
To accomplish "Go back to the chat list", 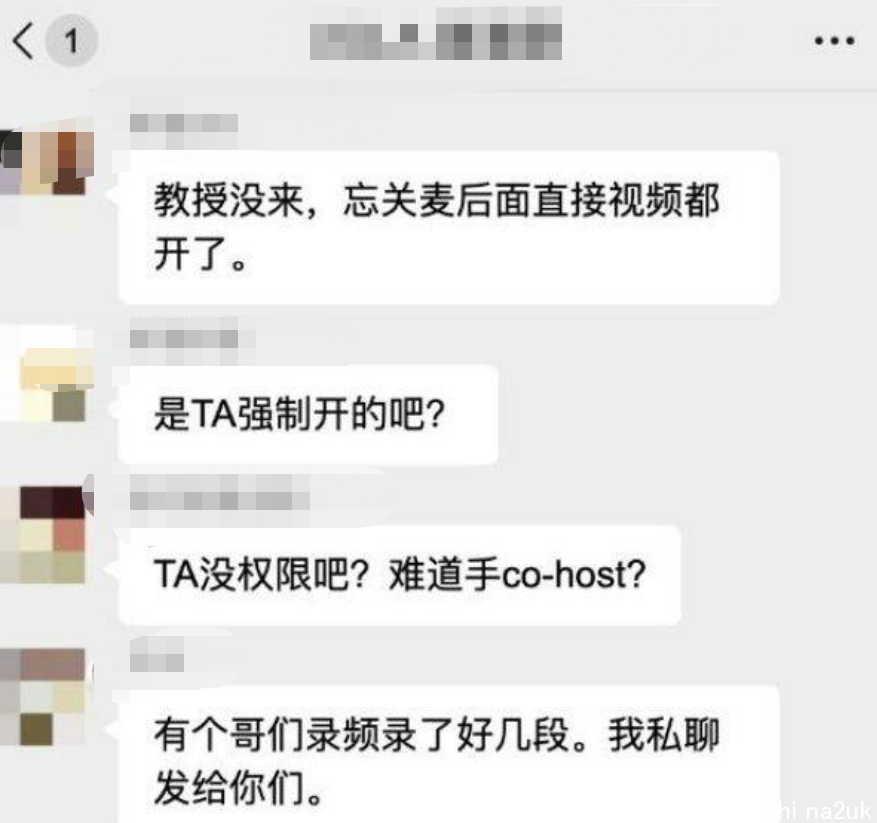I will tap(25, 42).
